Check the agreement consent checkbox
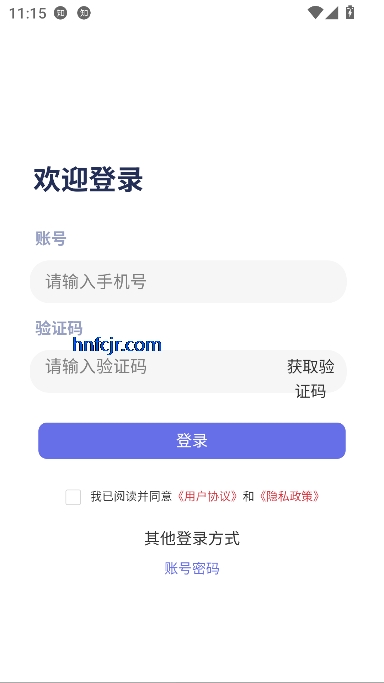Image resolution: width=384 pixels, height=683 pixels. pos(73,497)
